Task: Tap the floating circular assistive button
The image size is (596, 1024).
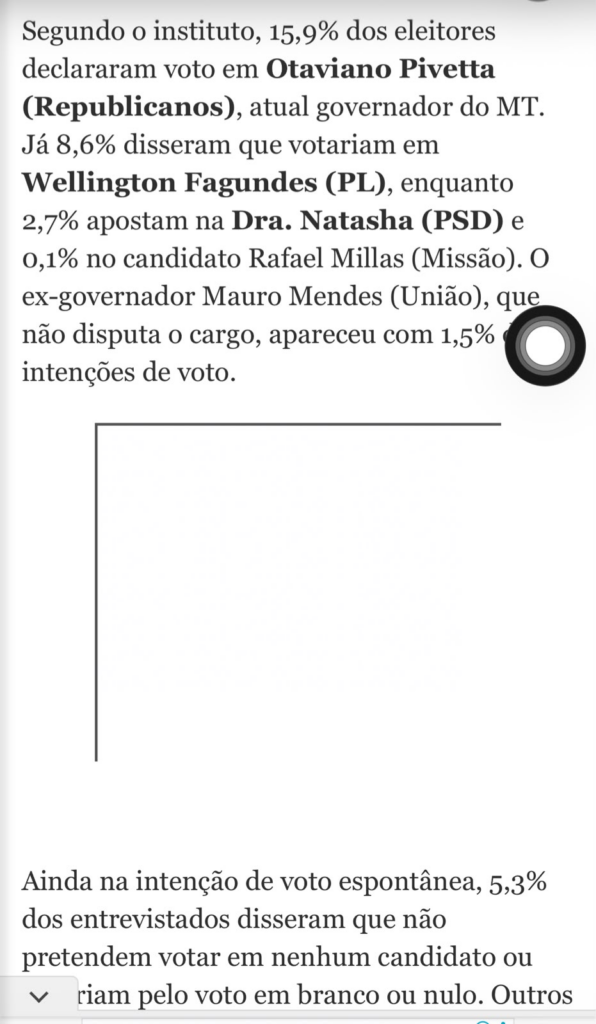Action: tap(546, 345)
